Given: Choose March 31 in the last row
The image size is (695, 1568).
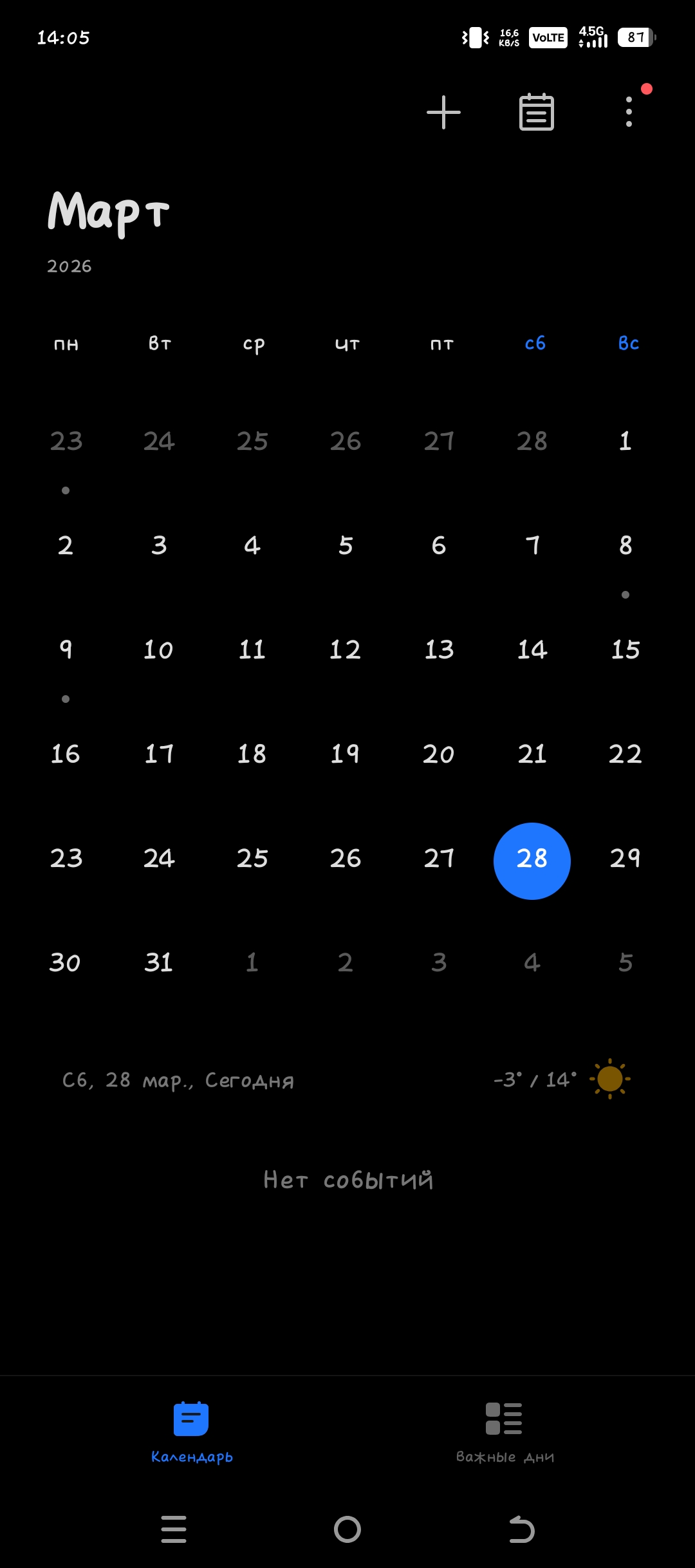Looking at the screenshot, I should (159, 963).
